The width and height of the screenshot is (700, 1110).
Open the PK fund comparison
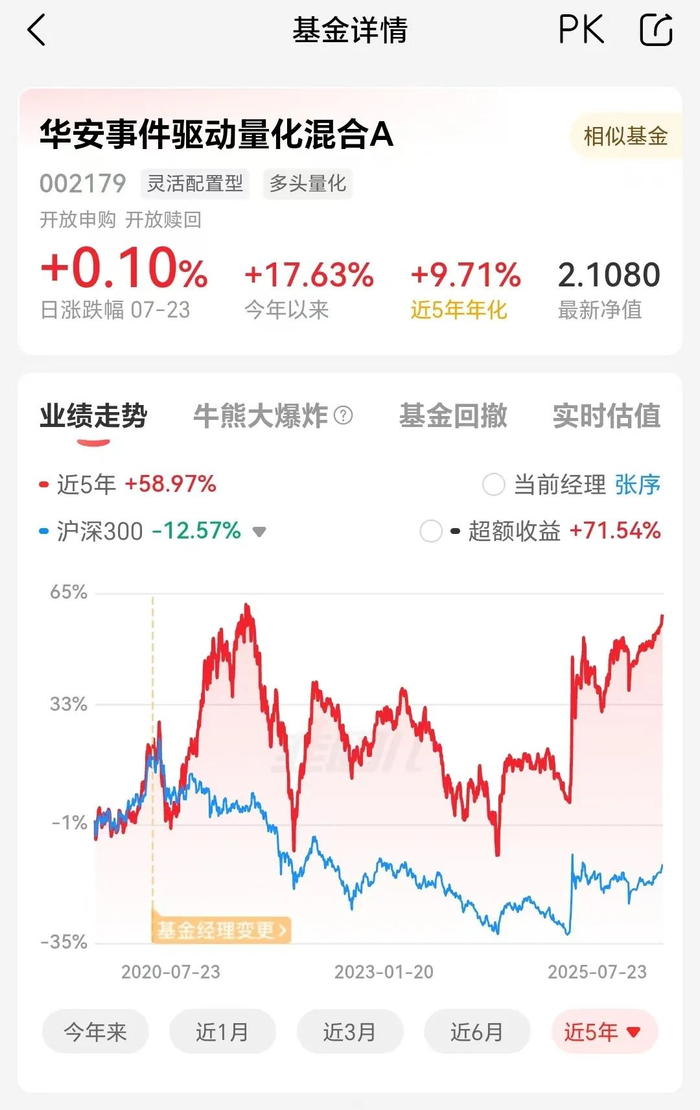[581, 30]
